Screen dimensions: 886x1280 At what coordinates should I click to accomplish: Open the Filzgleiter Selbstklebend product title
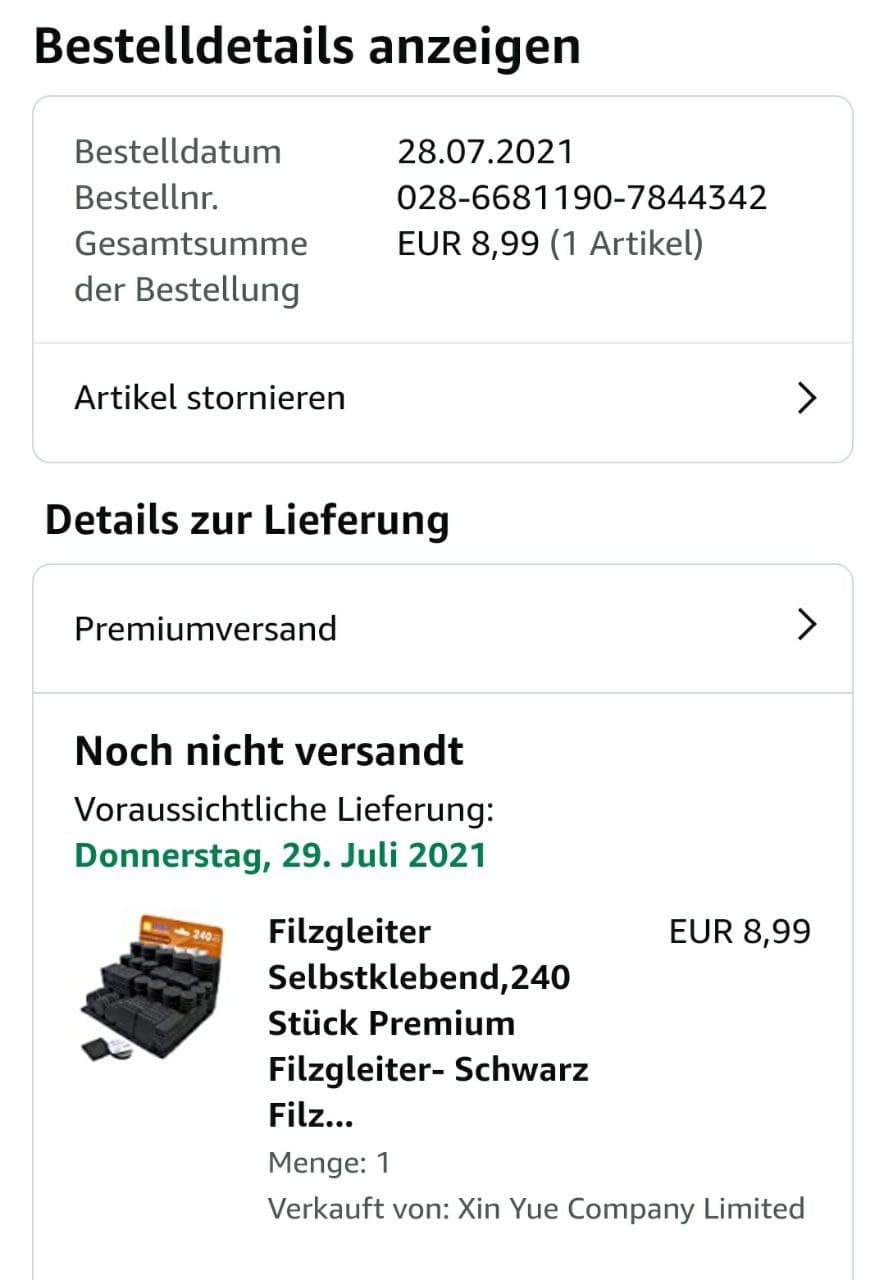pyautogui.click(x=428, y=1023)
